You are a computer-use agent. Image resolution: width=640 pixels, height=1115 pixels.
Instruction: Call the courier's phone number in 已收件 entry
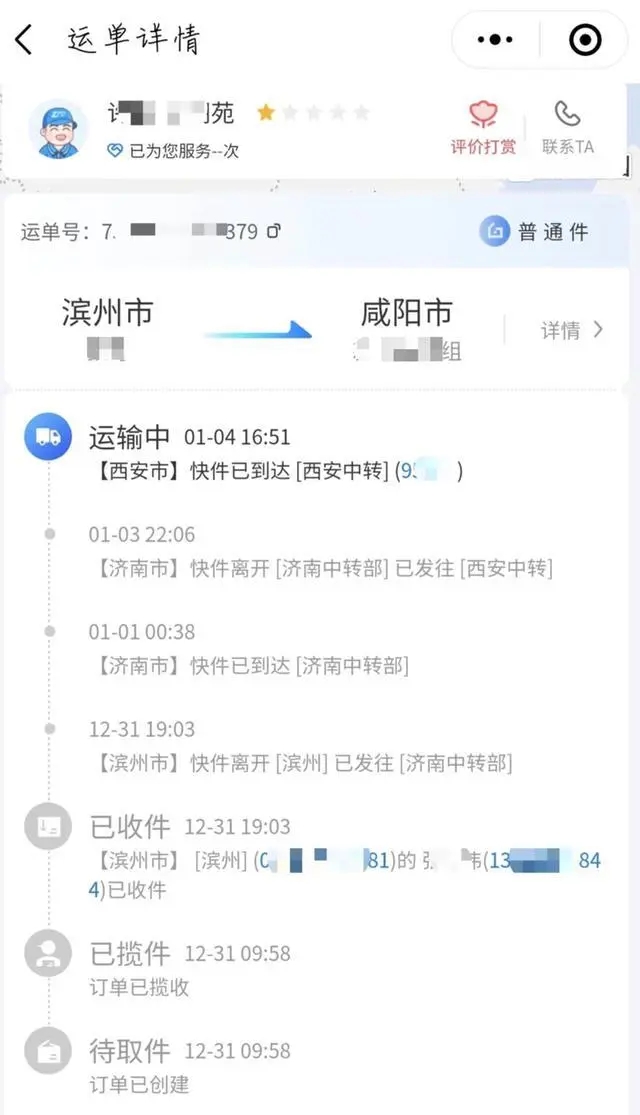545,860
